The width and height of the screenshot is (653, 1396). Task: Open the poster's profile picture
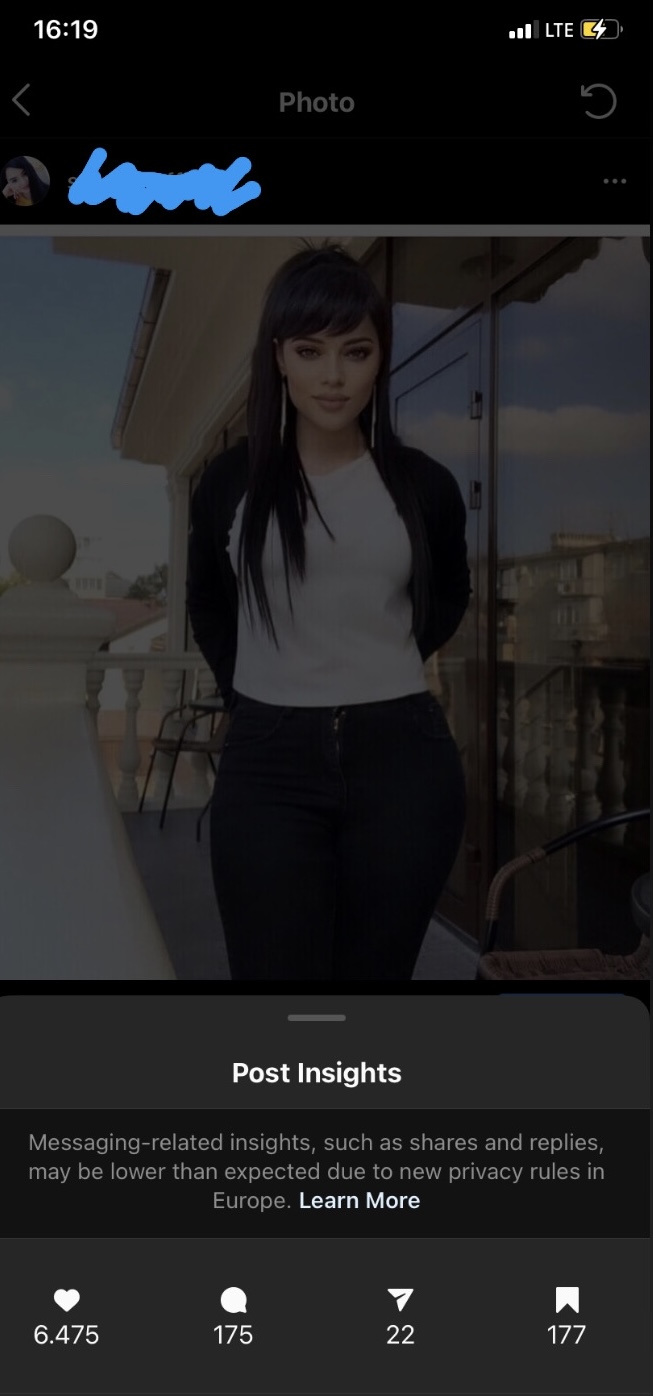click(x=26, y=181)
